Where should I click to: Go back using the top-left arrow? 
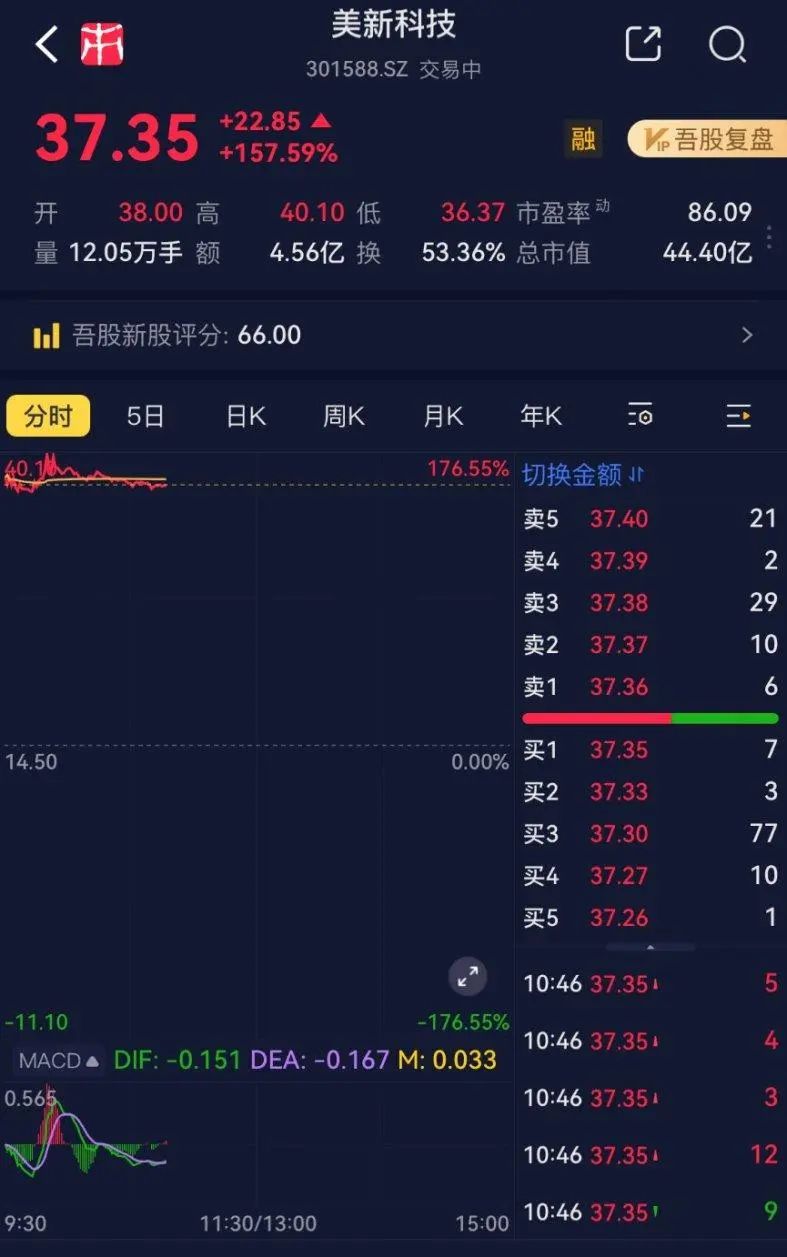pos(47,45)
